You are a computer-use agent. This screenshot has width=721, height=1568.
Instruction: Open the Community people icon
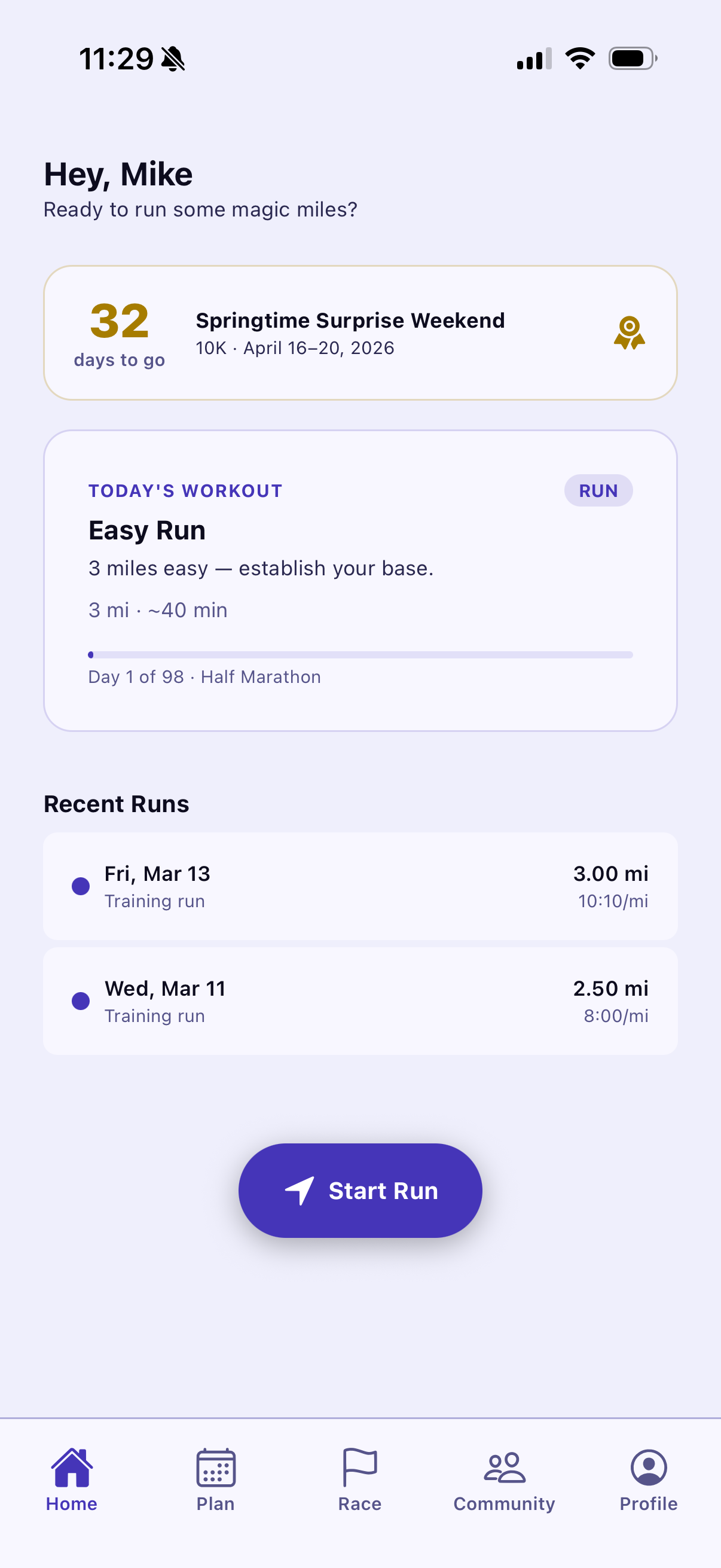click(505, 1466)
